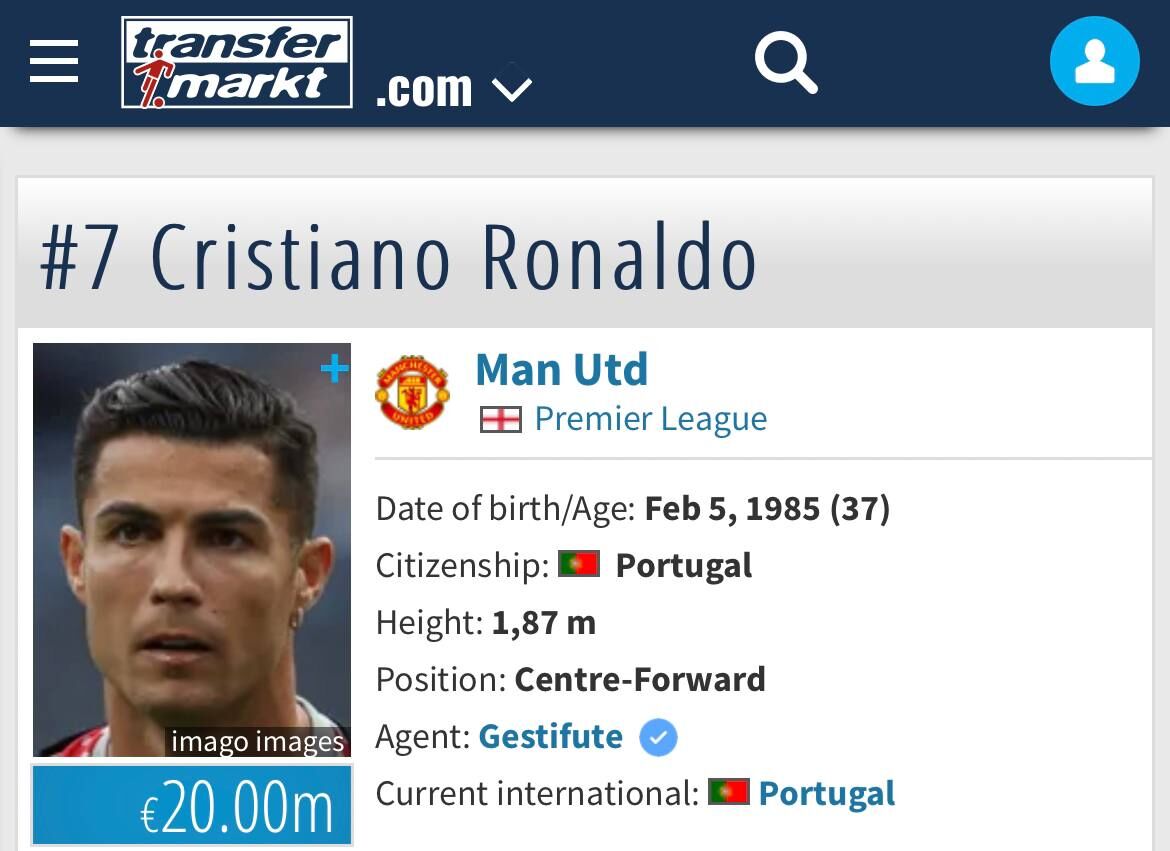View the Gestifute agent page
Viewport: 1170px width, 851px height.
click(551, 737)
